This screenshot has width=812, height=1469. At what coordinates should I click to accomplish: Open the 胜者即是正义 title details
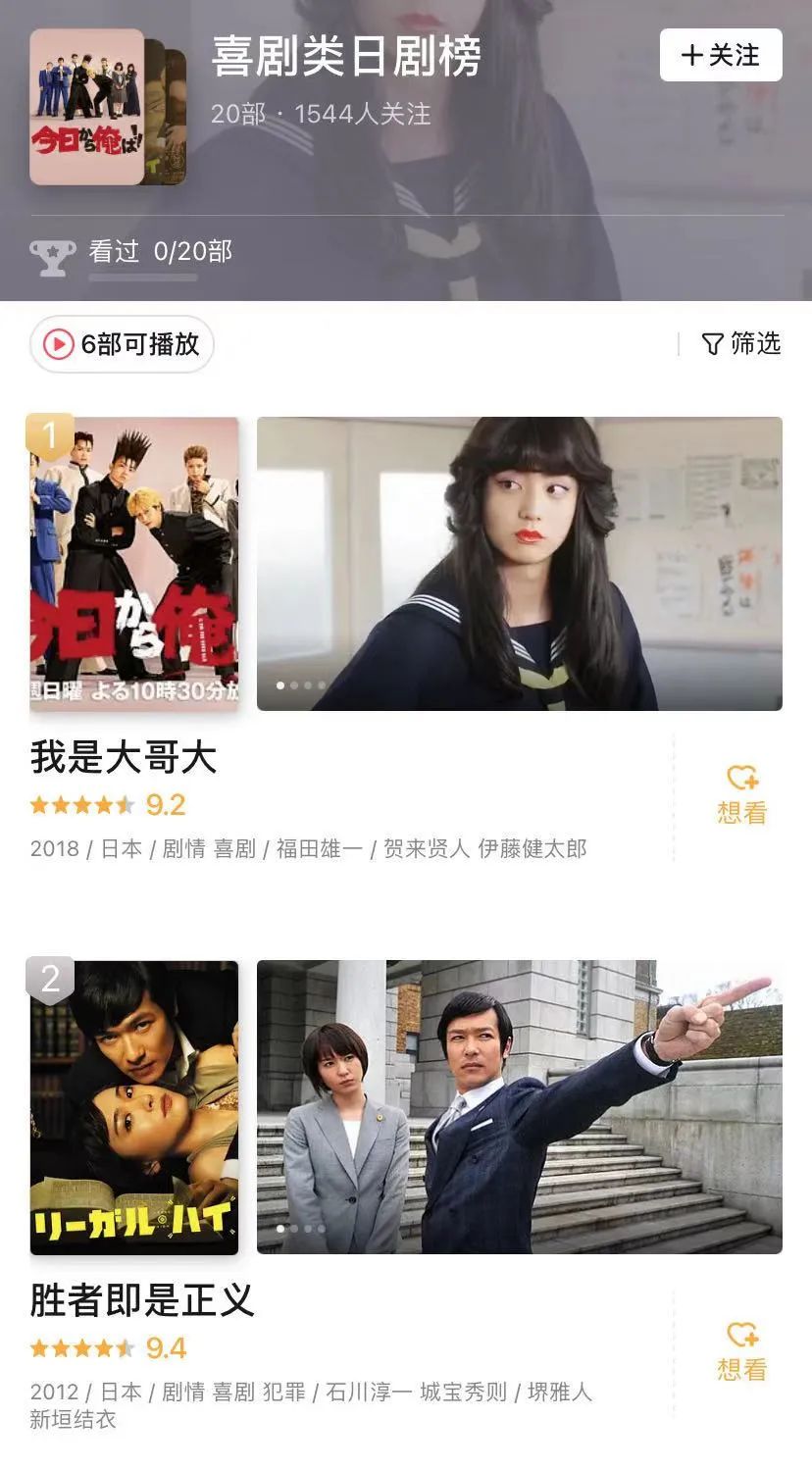142,1300
